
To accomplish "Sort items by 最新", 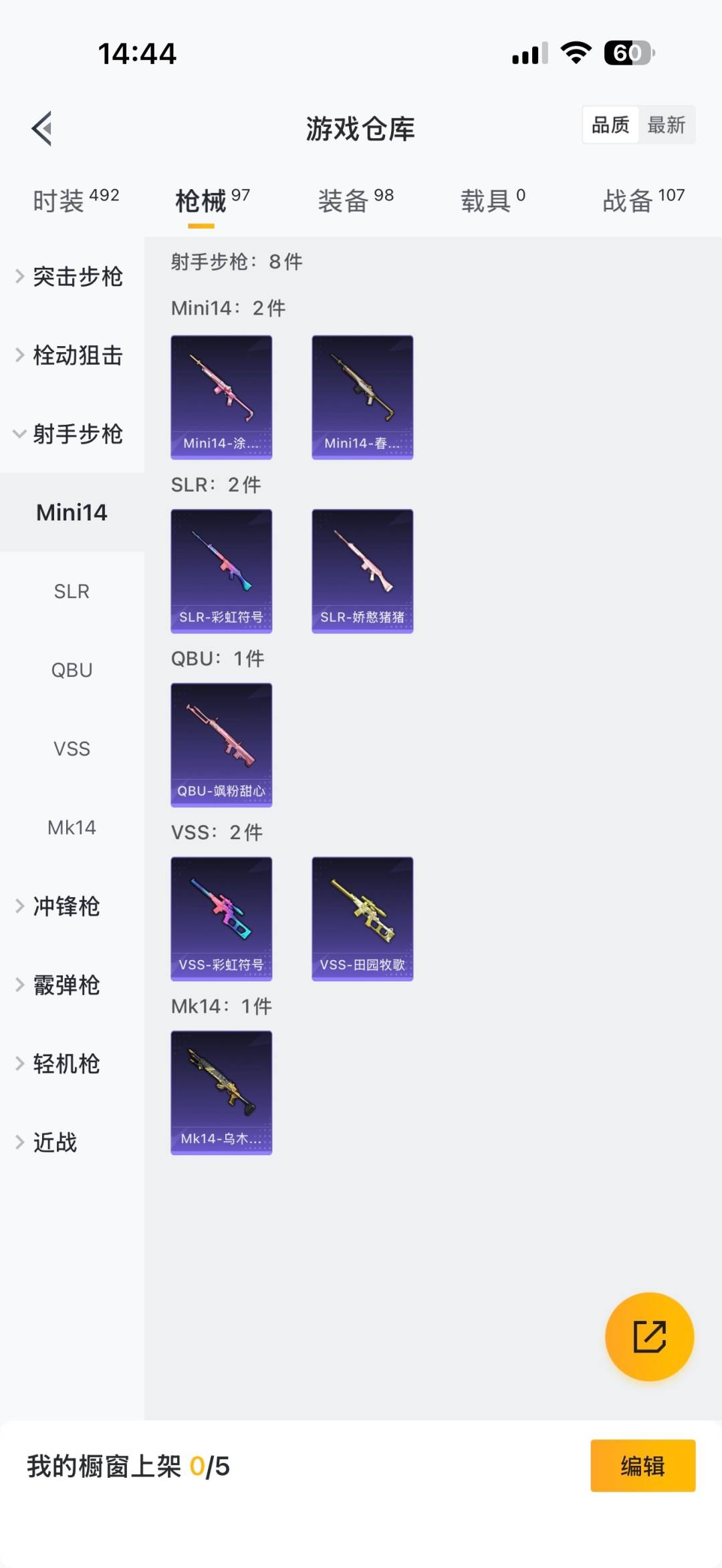I will point(666,125).
